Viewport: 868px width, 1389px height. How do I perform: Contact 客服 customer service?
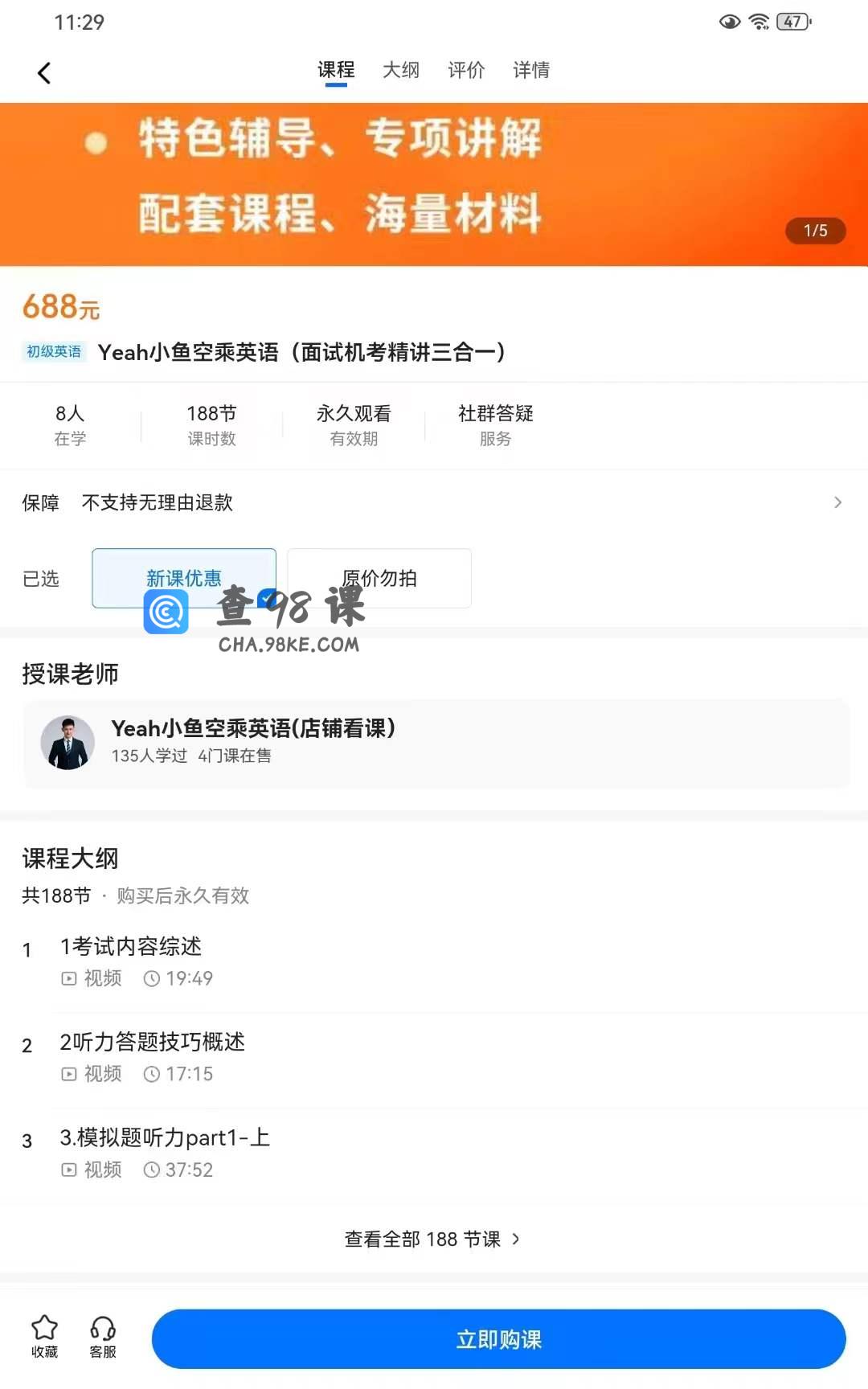(103, 1337)
